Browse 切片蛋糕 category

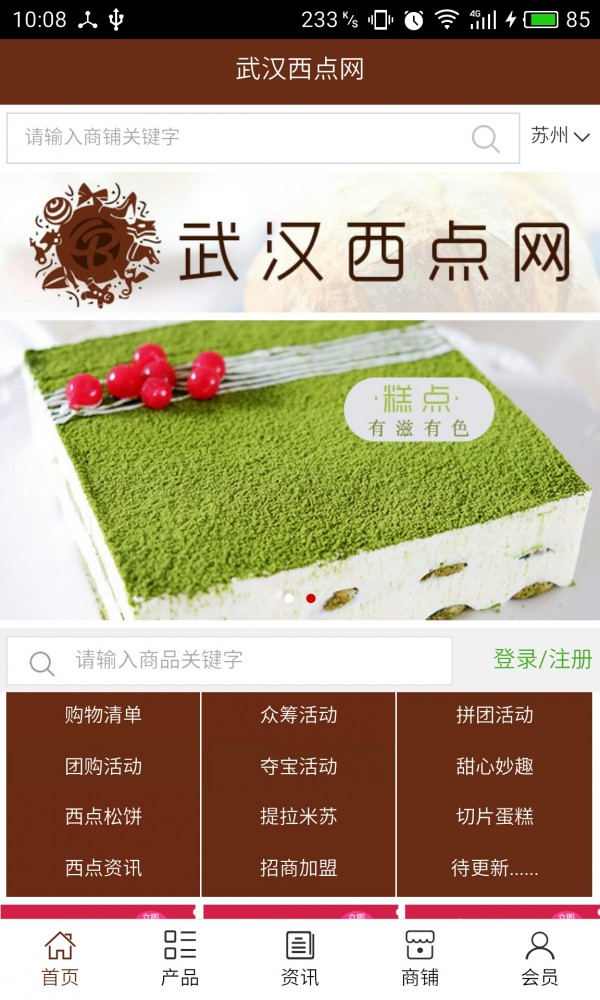tap(494, 817)
